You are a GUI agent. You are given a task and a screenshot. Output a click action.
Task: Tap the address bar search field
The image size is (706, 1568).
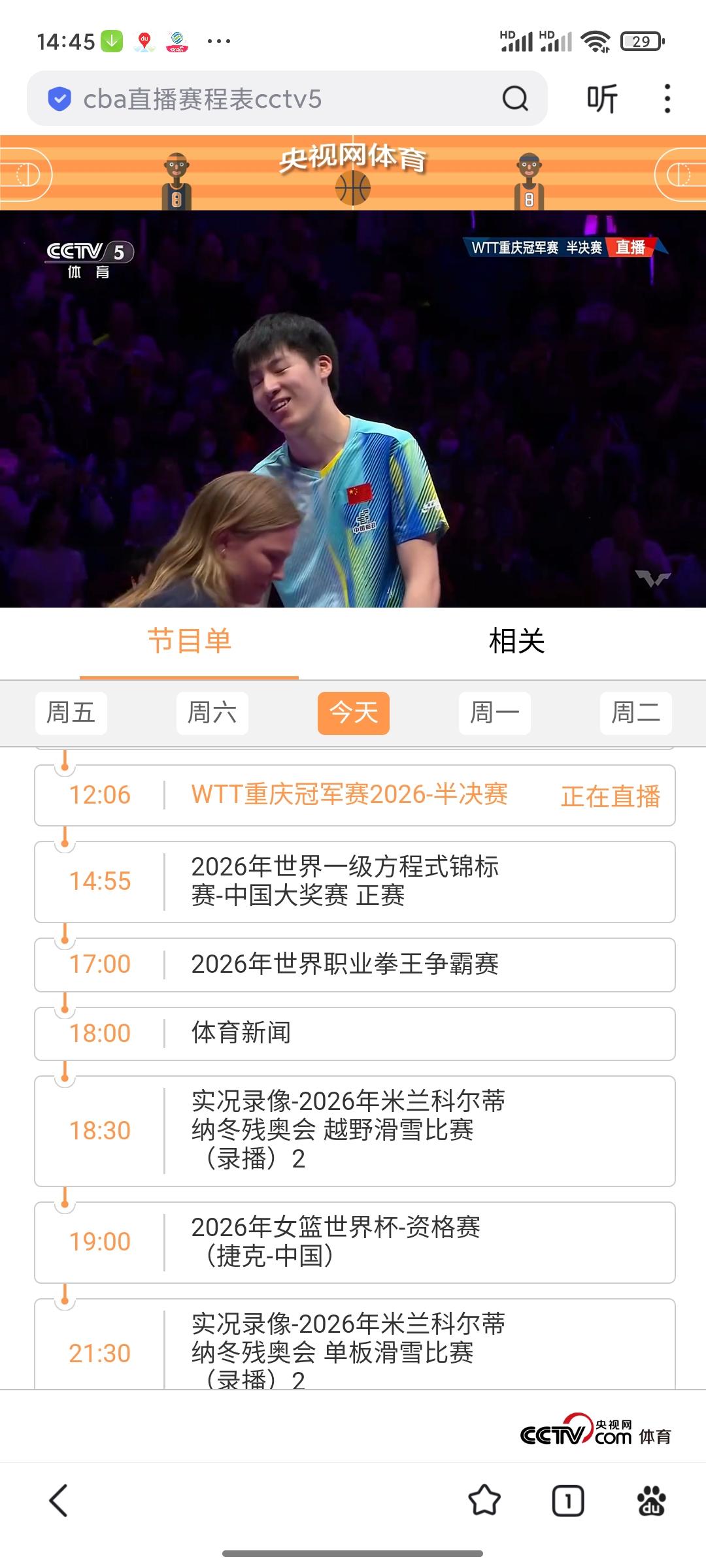click(x=261, y=98)
